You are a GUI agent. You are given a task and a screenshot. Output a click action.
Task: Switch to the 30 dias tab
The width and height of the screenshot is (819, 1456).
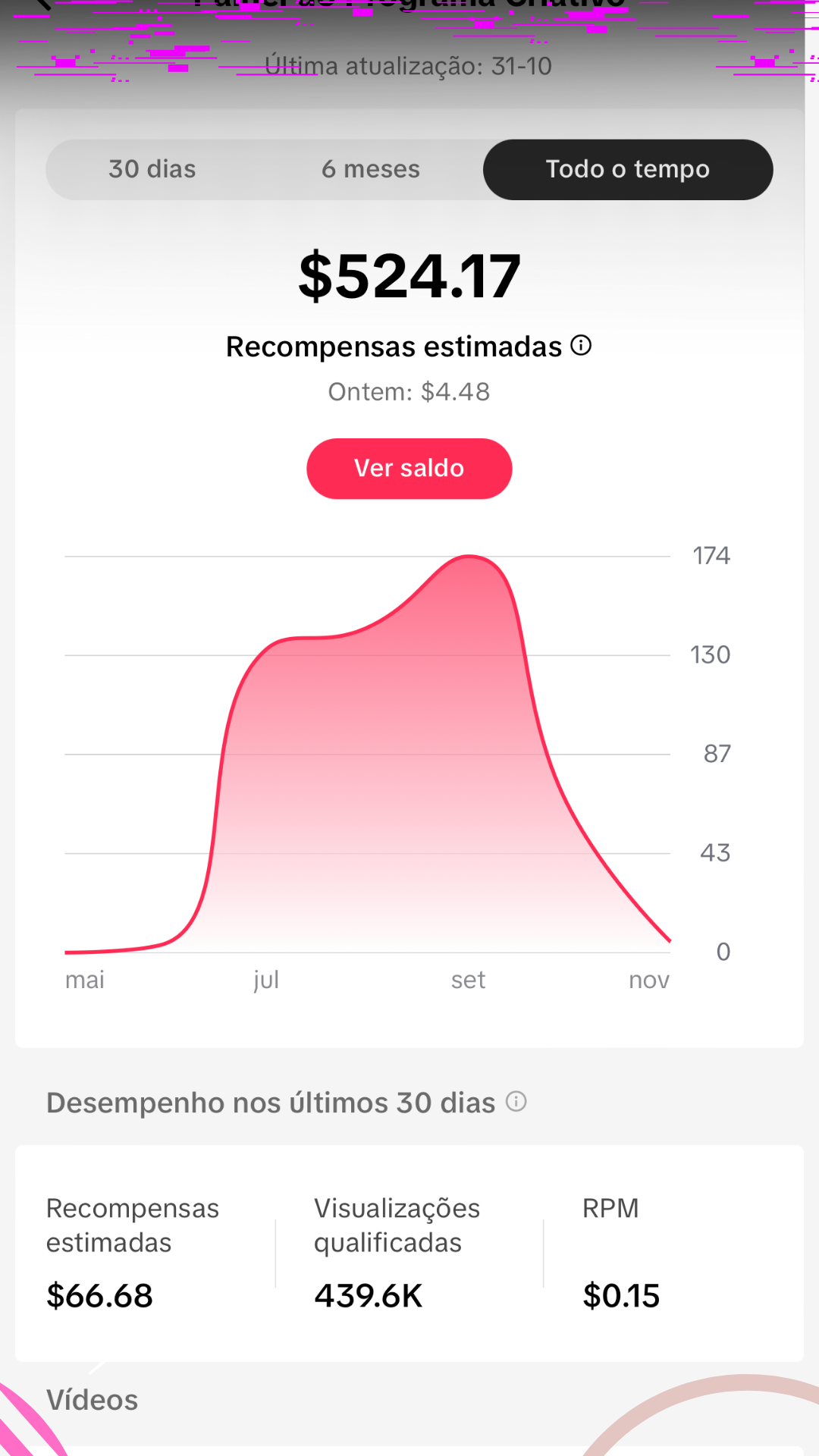point(152,169)
